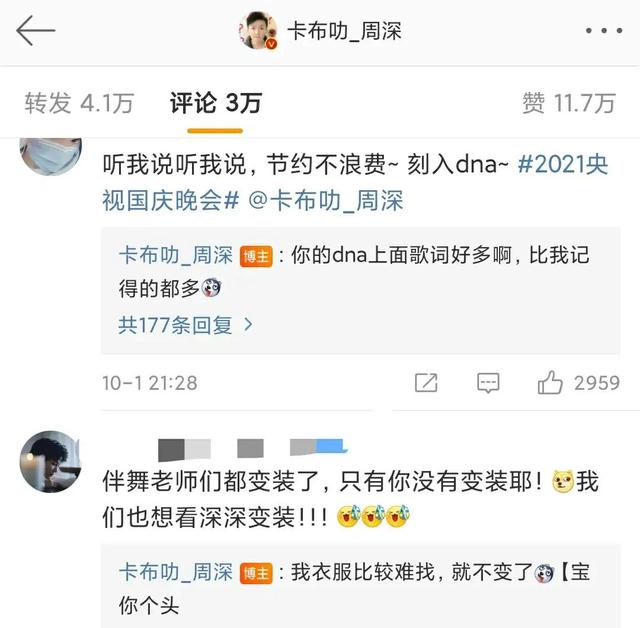640x628 pixels.
Task: Open 卡布叻_周深 name in the 衣服 reply
Action: [175, 572]
